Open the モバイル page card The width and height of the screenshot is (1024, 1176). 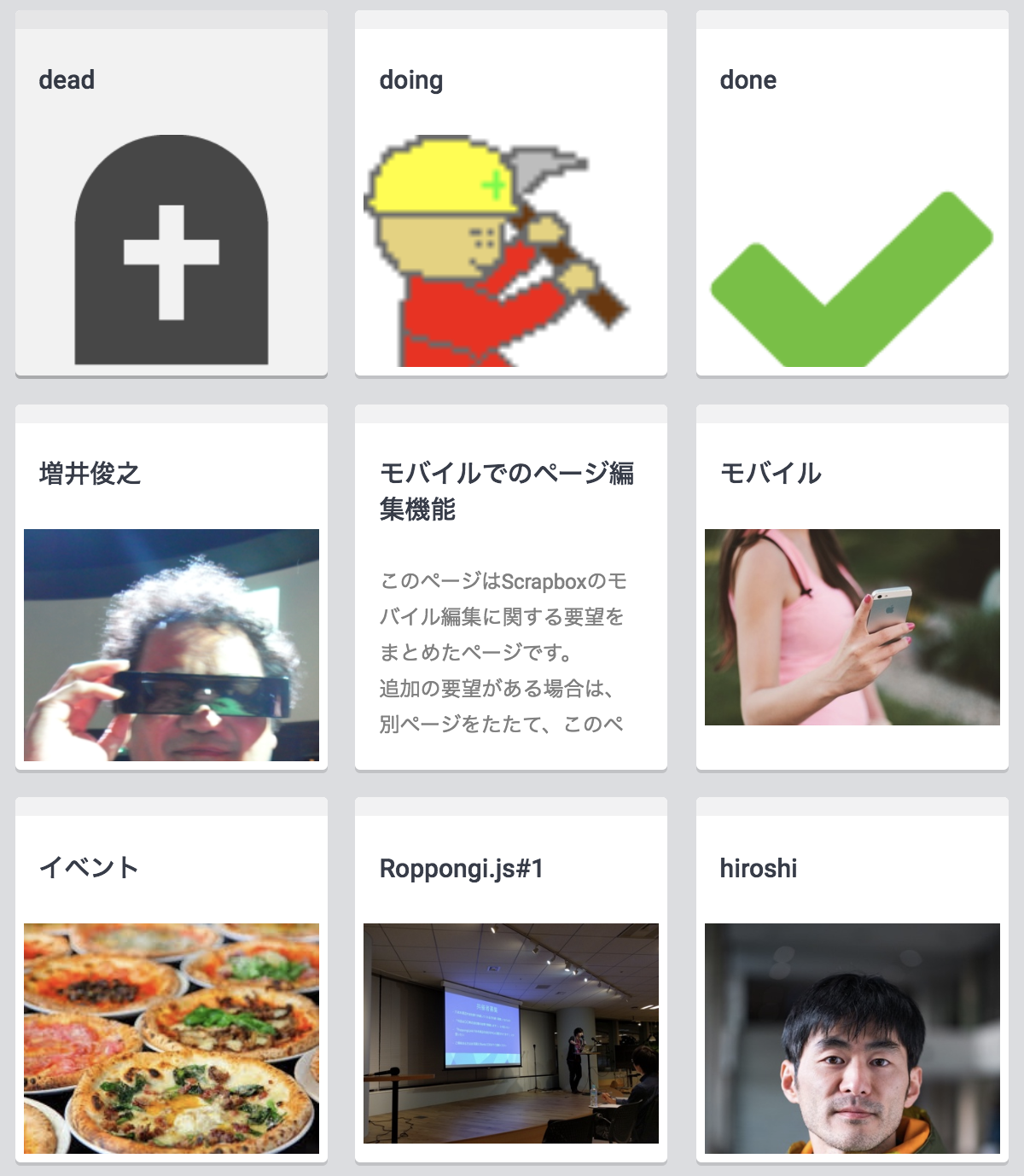pyautogui.click(x=852, y=597)
